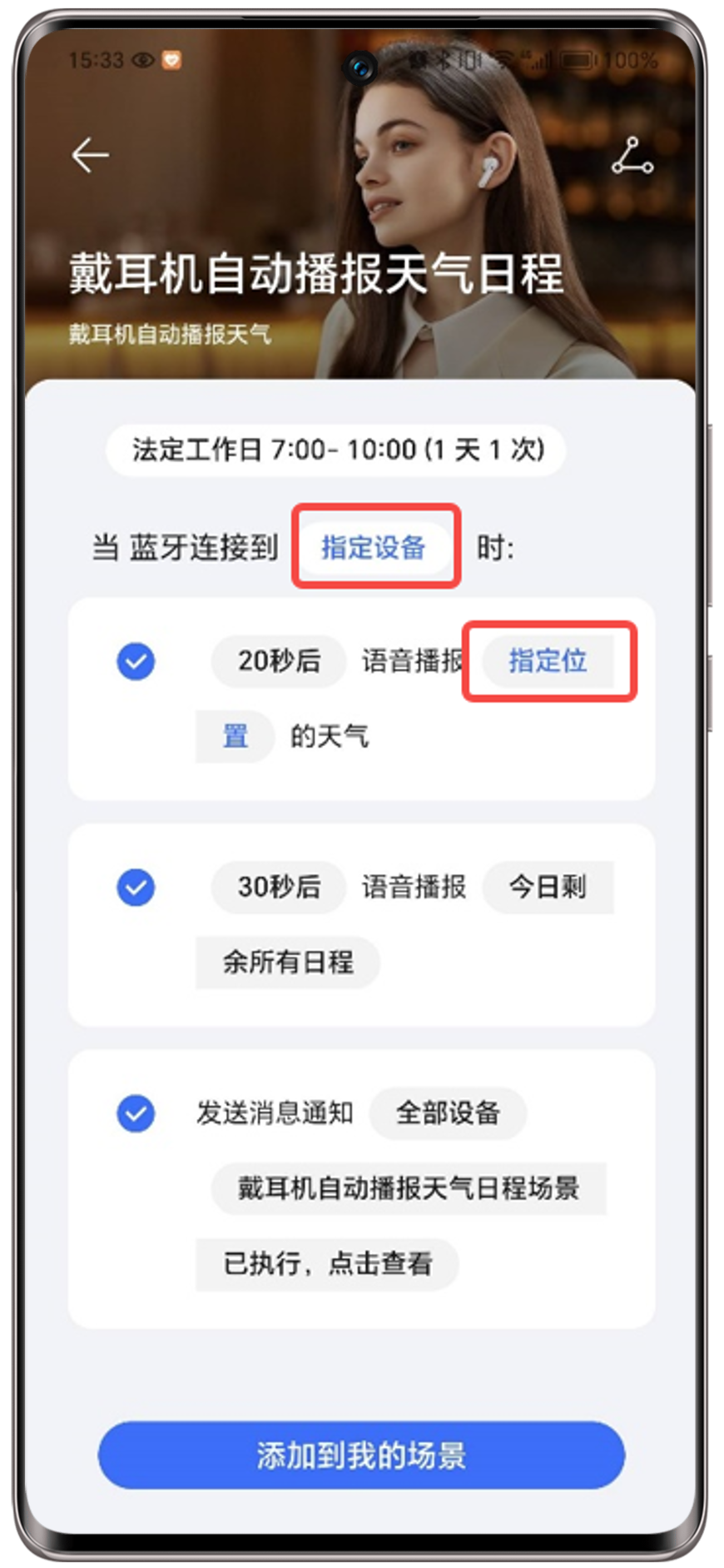Edit the 法定工作日 7:00-10:00 time chip
The image size is (724, 1568).
coord(336,450)
